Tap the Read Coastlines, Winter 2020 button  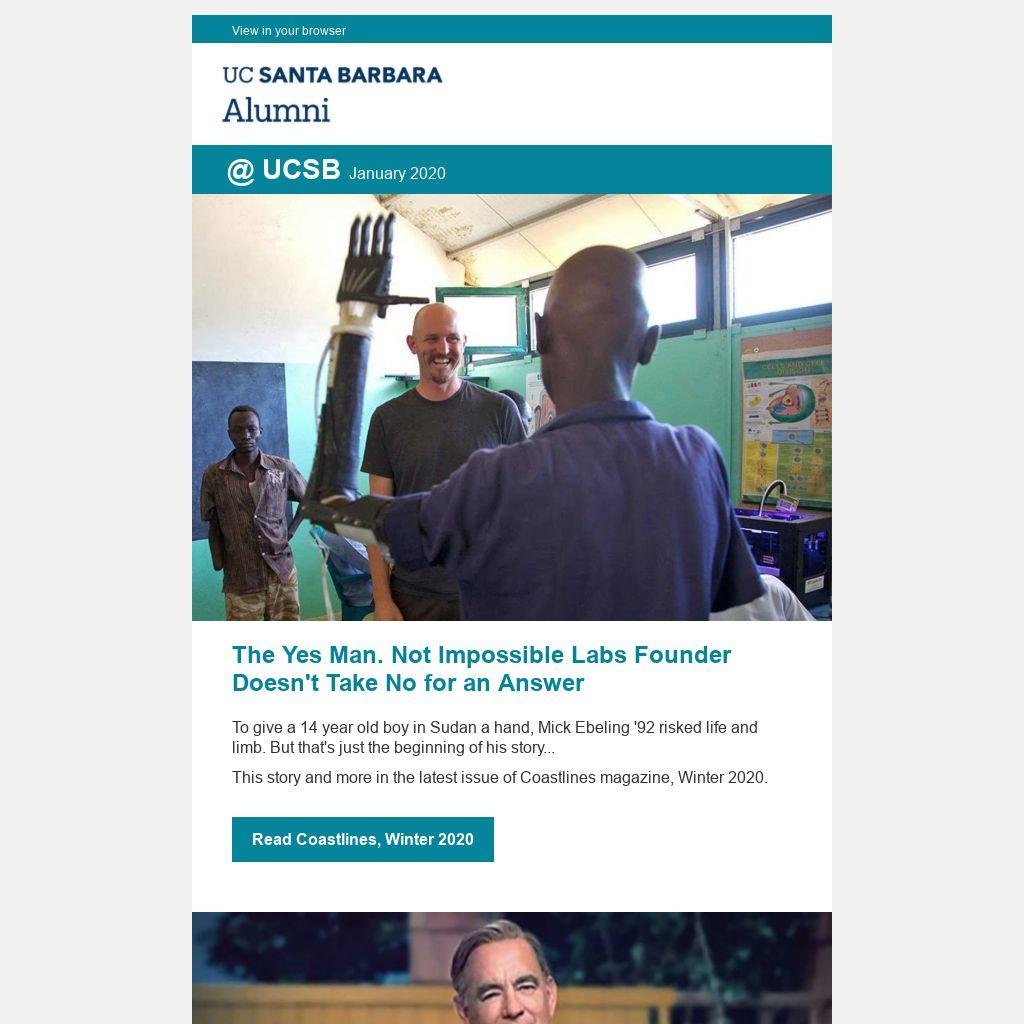click(362, 839)
